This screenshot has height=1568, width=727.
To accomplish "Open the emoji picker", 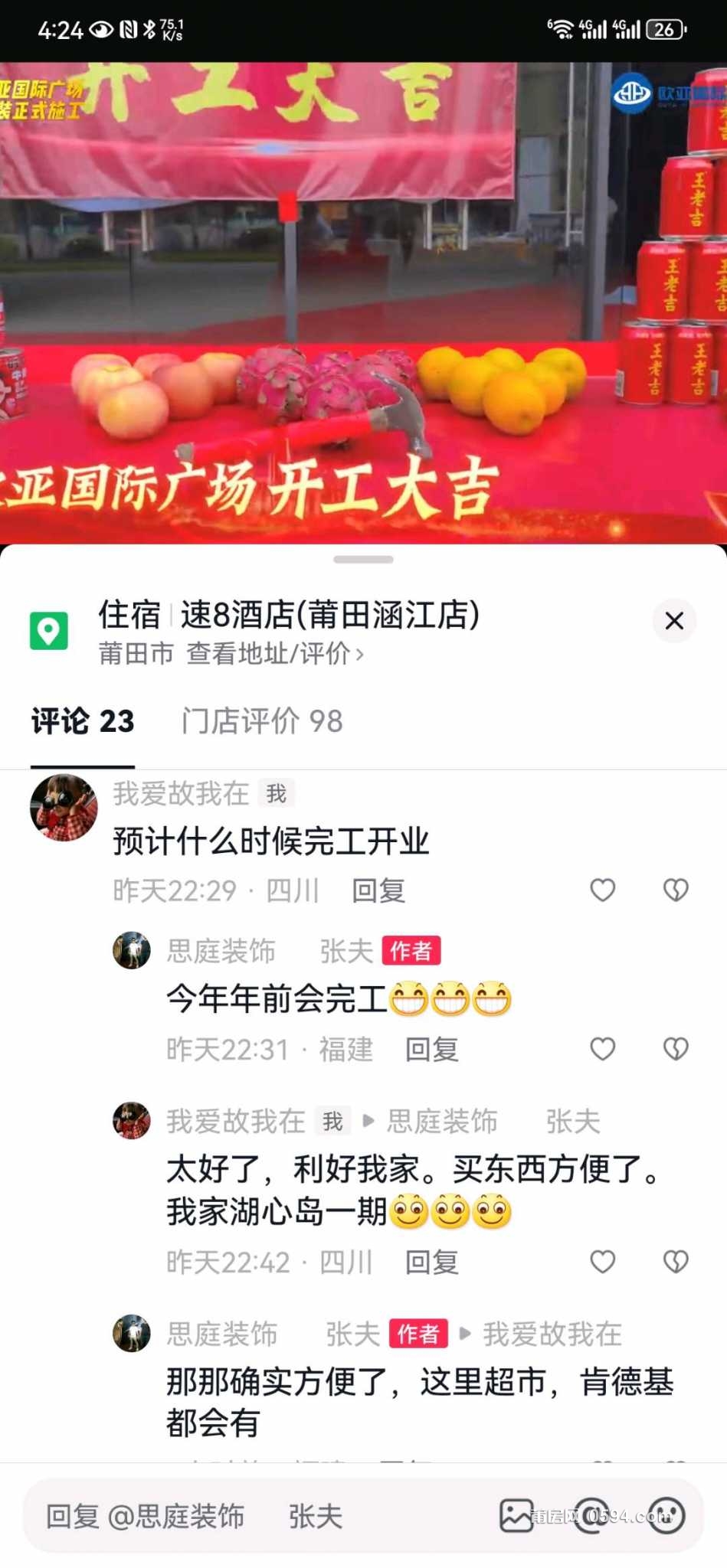I will click(x=665, y=1516).
